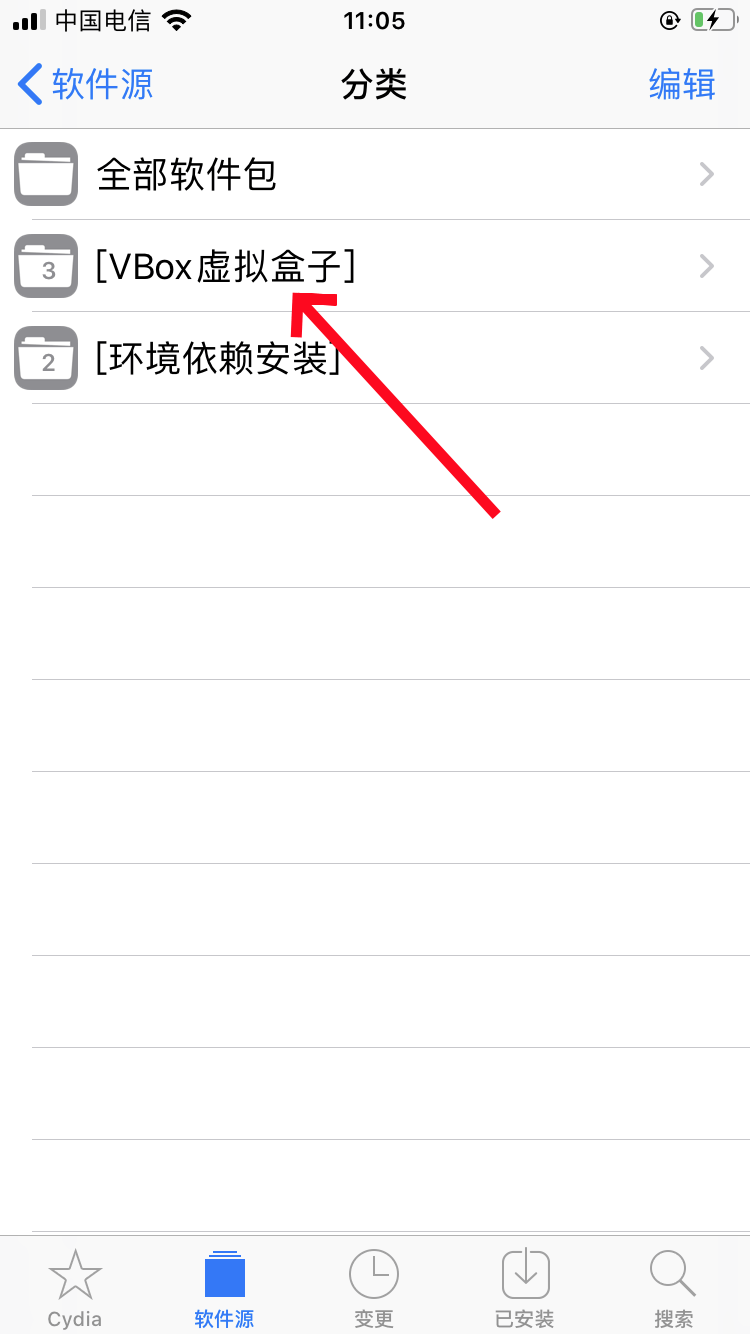Open the 已安装 tab
The height and width of the screenshot is (1334, 750).
pos(525,1287)
